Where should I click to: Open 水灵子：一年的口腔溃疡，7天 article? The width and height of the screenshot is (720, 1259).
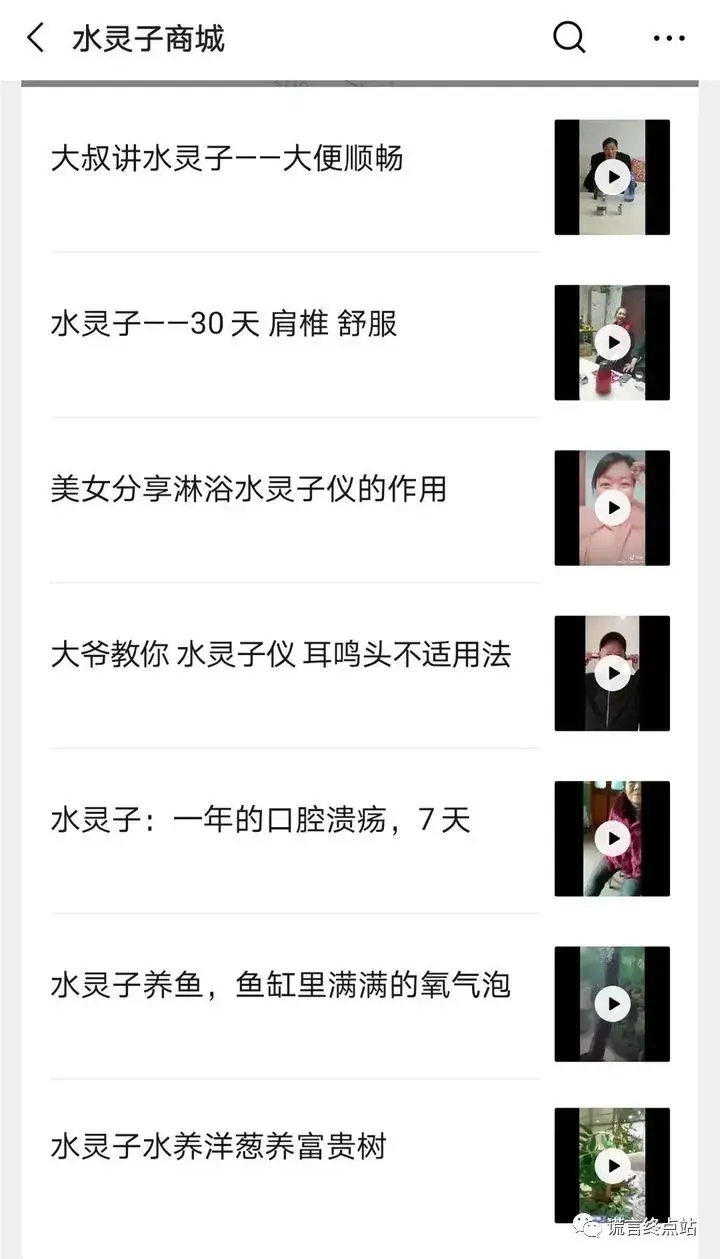tap(260, 821)
